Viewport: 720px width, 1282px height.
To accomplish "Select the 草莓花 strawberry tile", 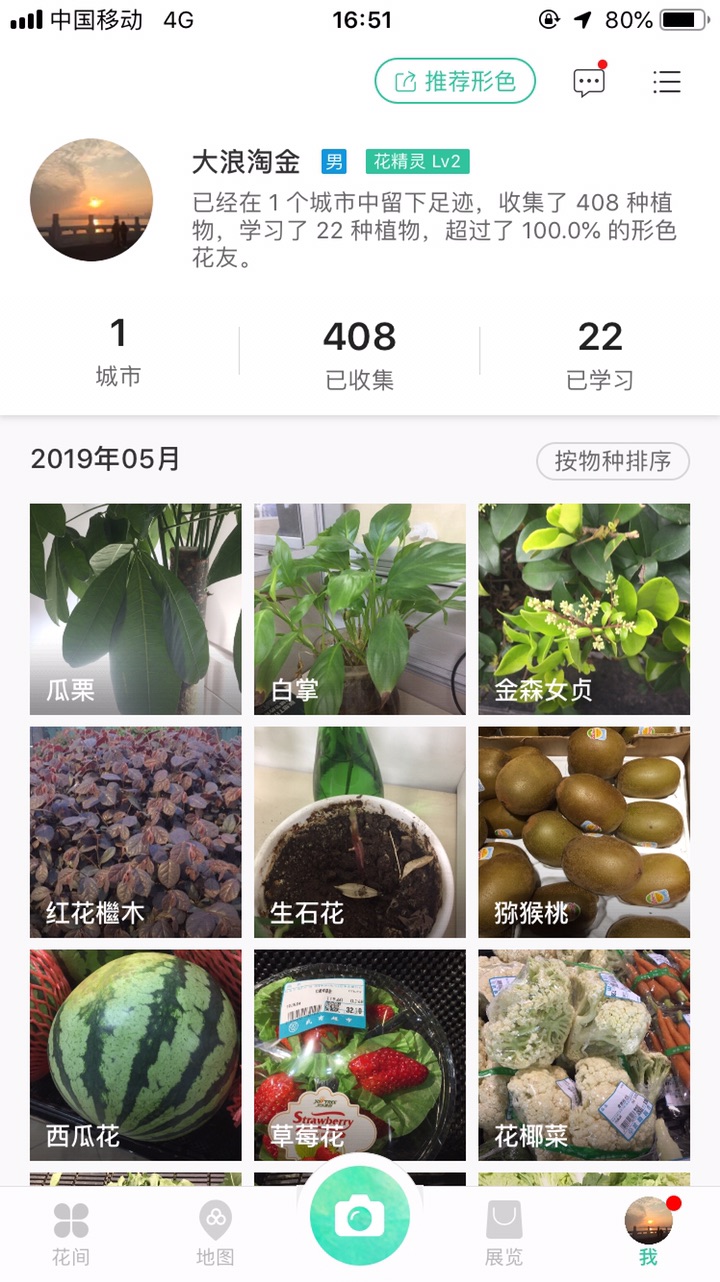I will (x=360, y=1055).
